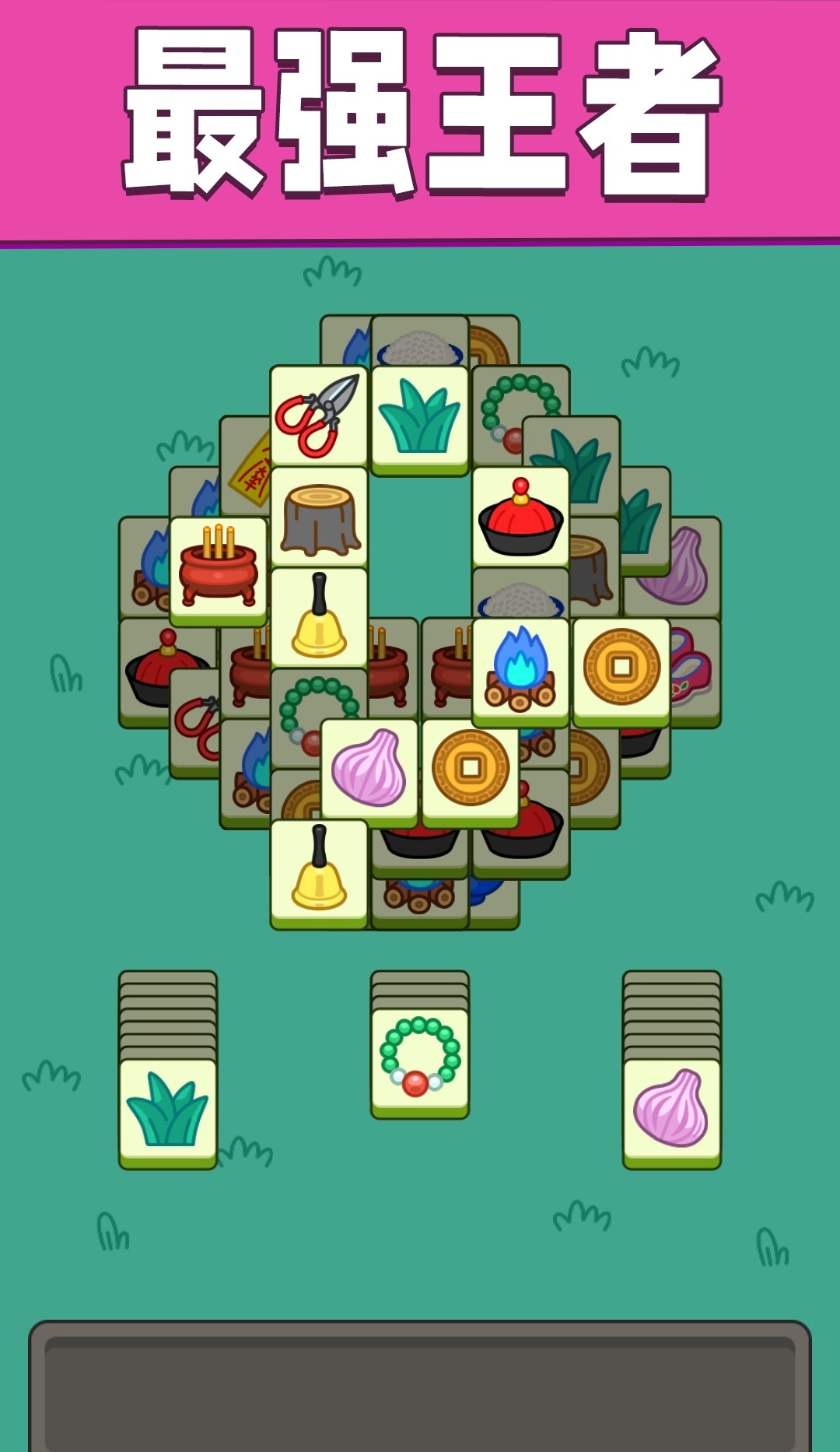Tap the bell tile below the garlic
Viewport: 840px width, 1452px height.
click(319, 871)
